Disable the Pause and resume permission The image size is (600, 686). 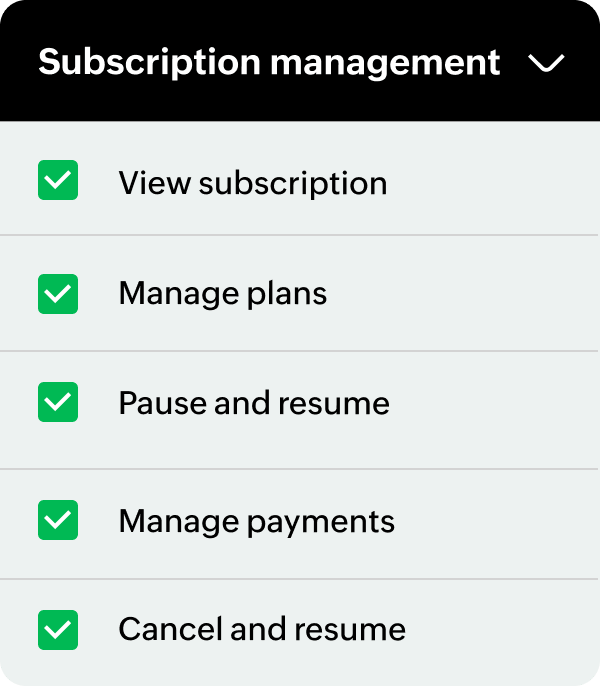58,402
